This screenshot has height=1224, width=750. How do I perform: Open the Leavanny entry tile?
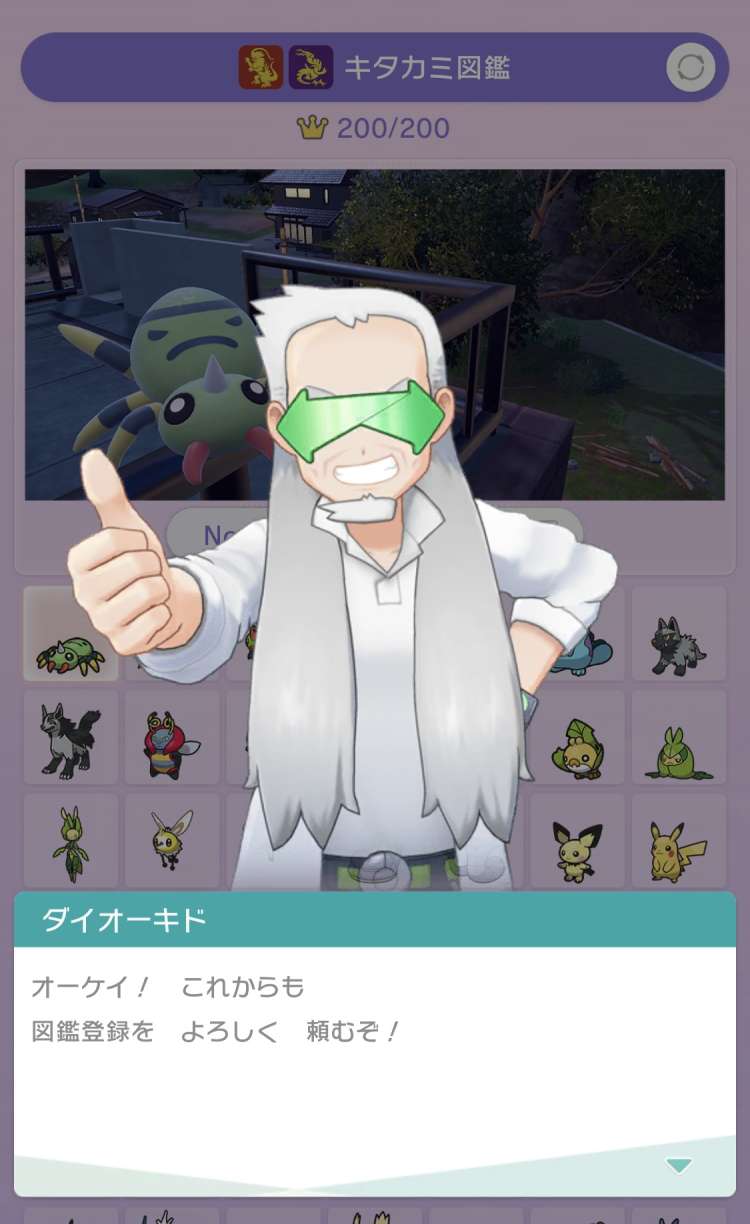tap(70, 842)
